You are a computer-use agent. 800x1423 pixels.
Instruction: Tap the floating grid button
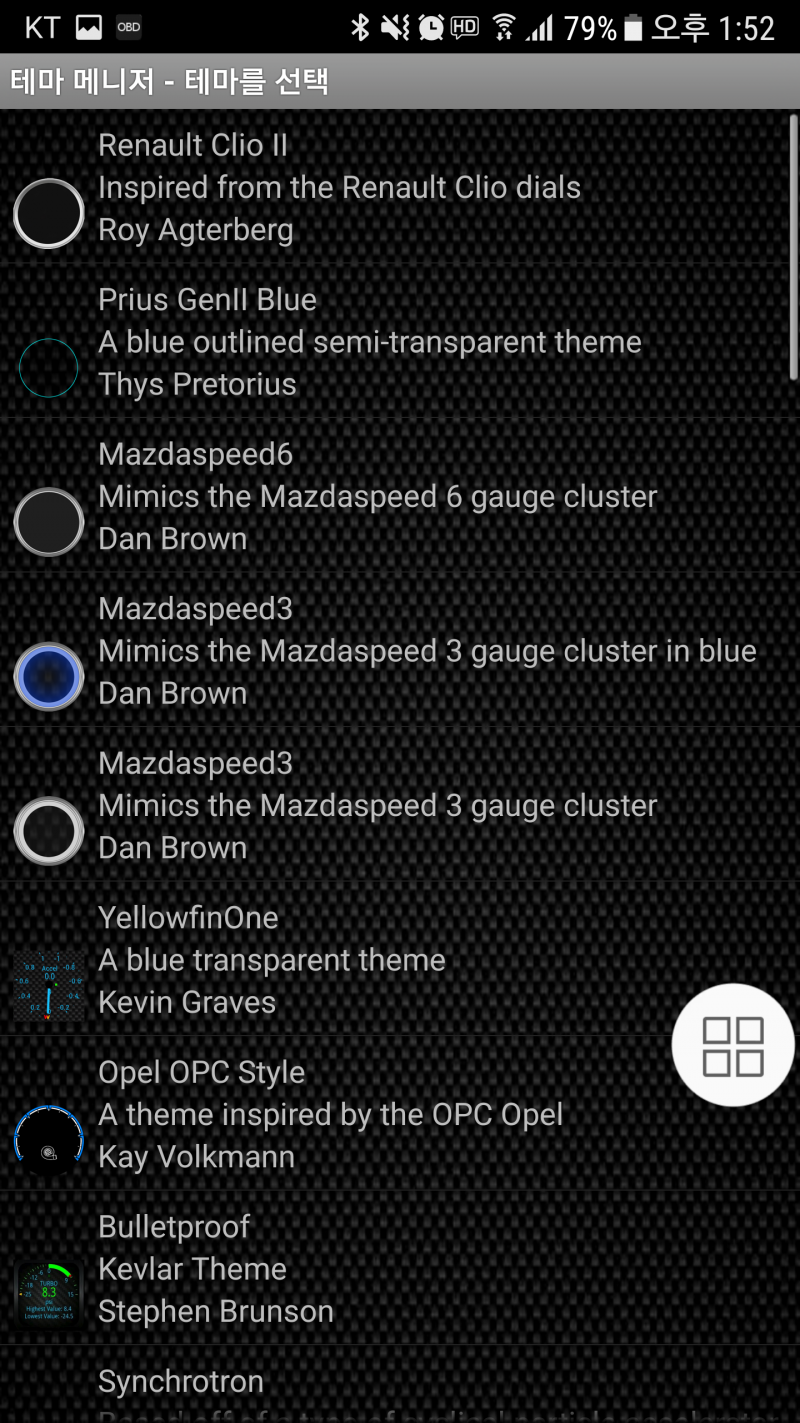733,1046
